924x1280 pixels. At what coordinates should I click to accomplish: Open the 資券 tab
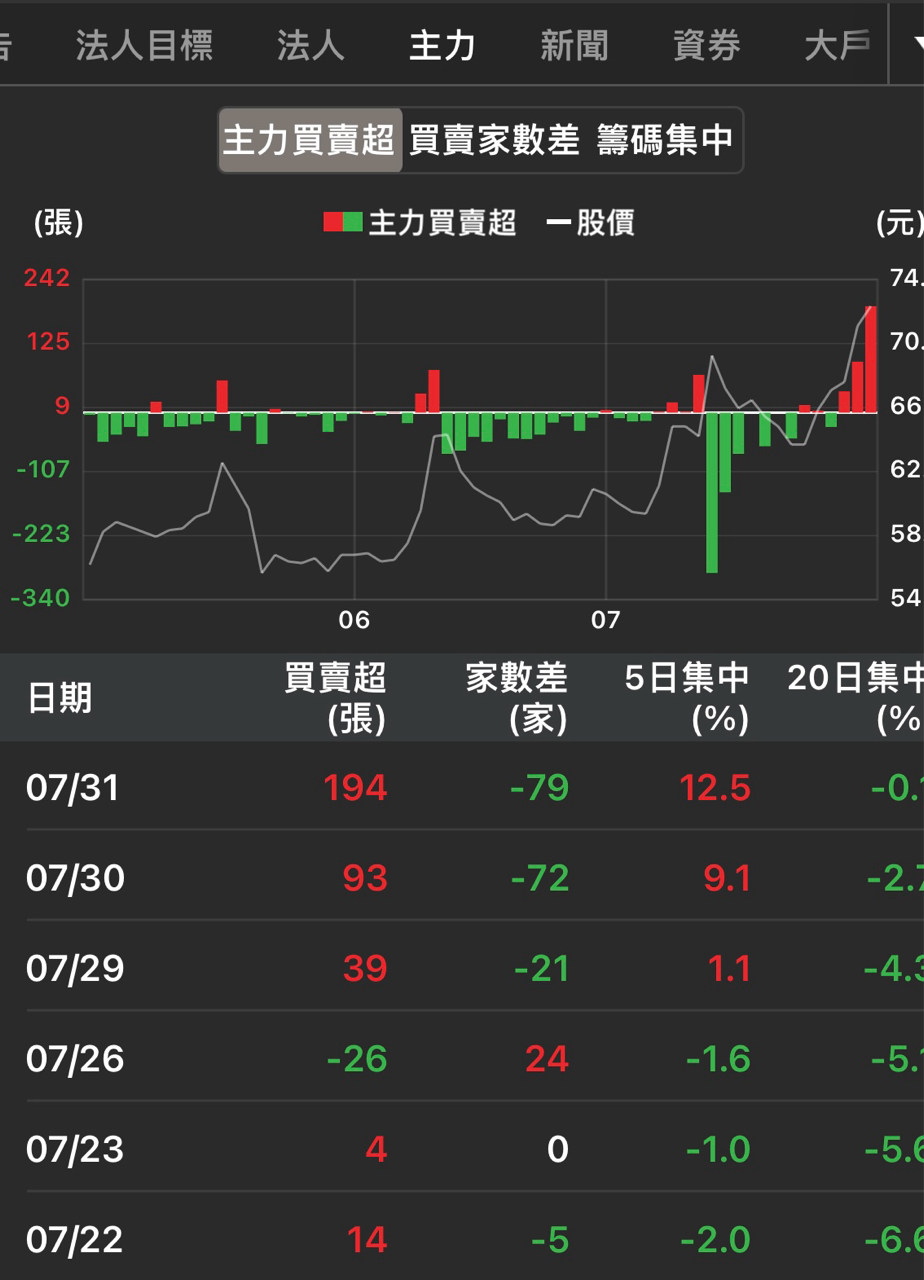point(706,45)
